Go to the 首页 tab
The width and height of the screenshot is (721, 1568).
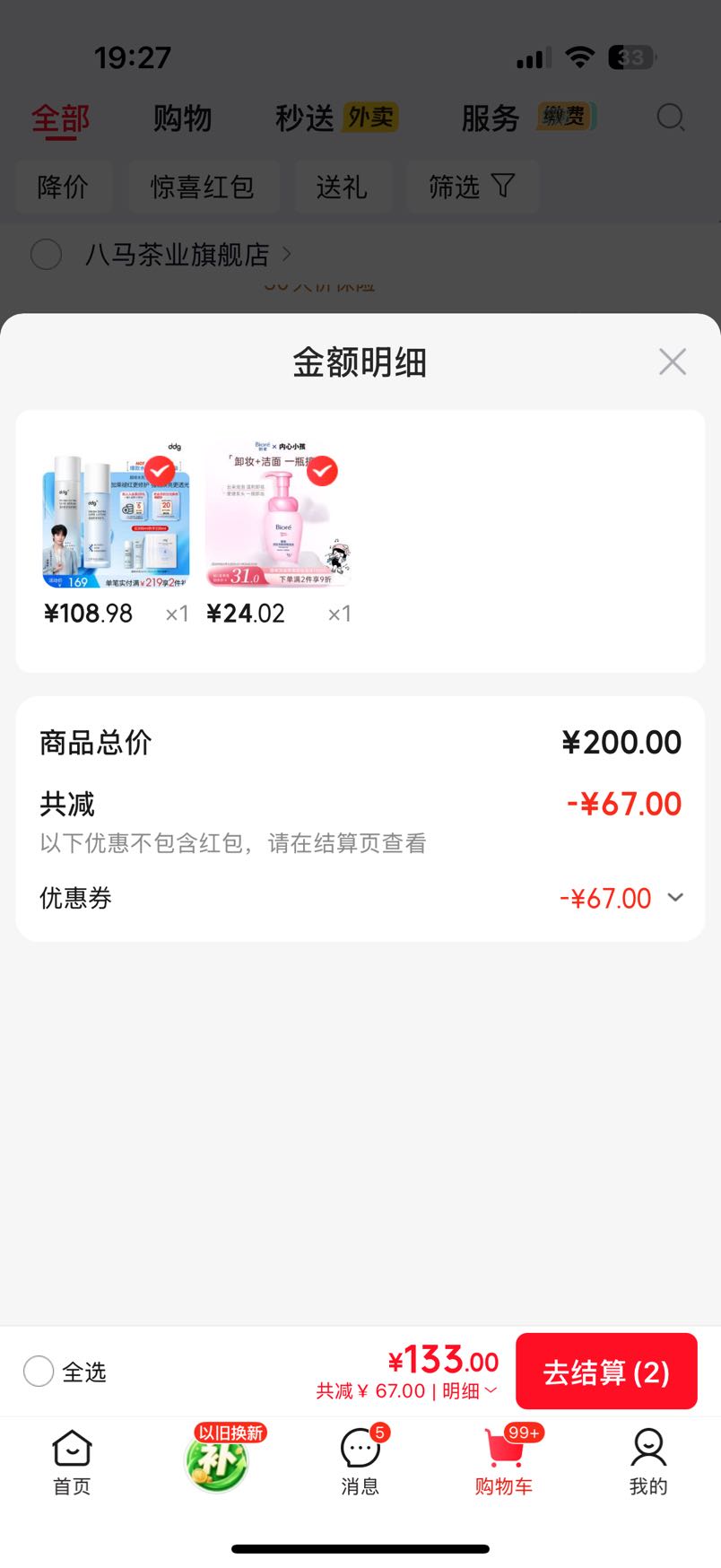point(72,1463)
